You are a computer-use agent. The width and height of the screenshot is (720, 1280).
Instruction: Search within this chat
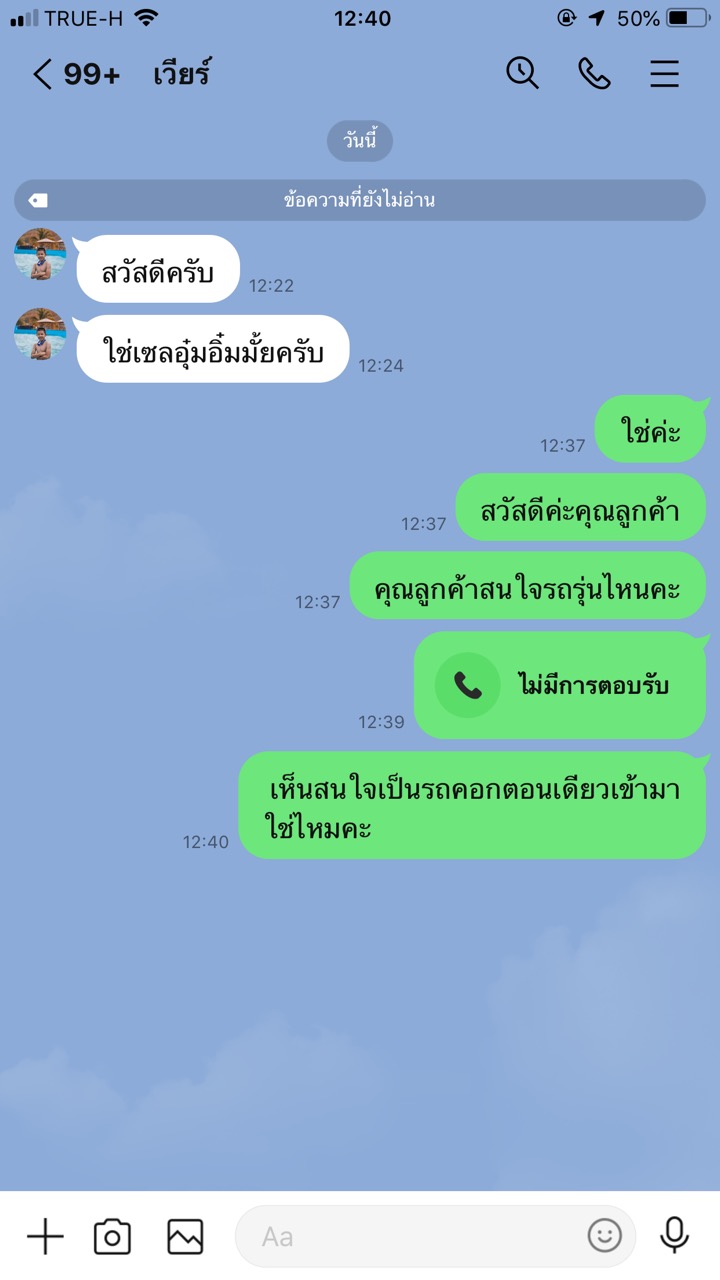pyautogui.click(x=522, y=73)
